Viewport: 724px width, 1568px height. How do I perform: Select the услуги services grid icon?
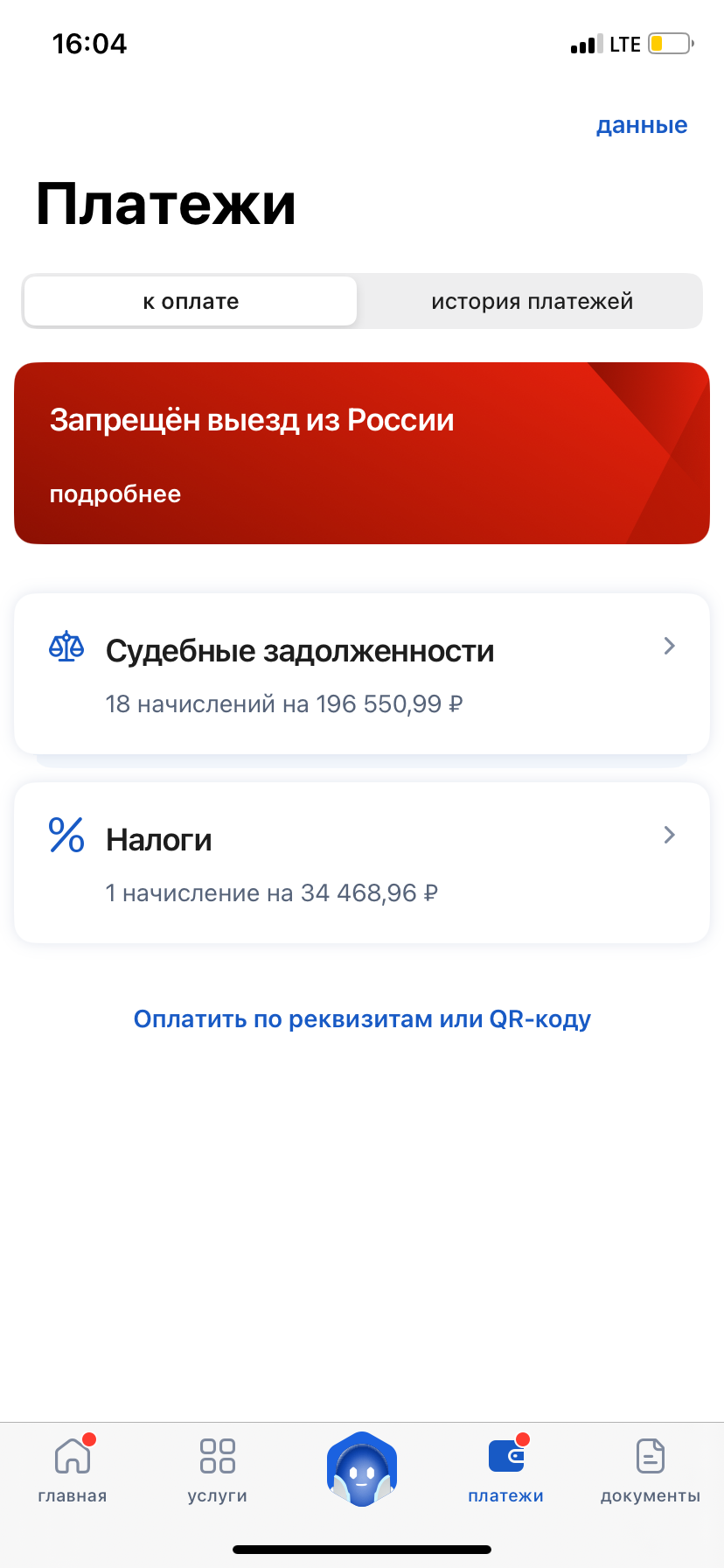point(217,1455)
